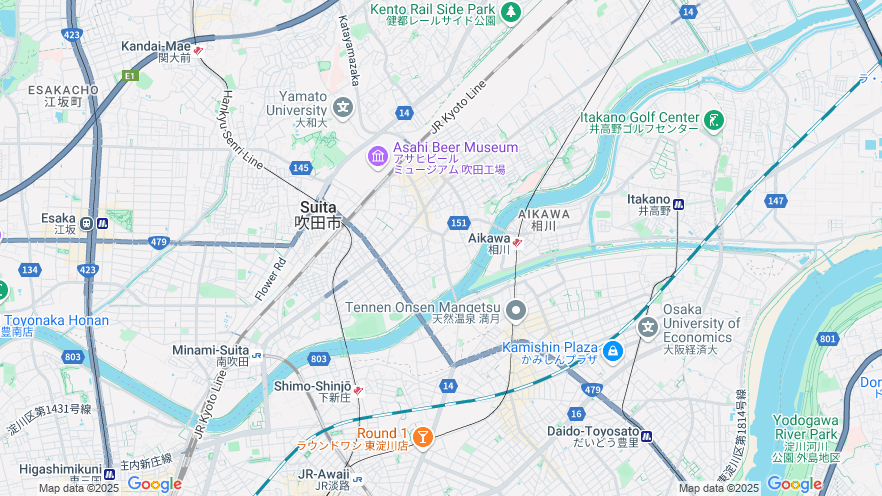Select the Shimo-Shinjō station icon
The image size is (882, 496).
(359, 390)
